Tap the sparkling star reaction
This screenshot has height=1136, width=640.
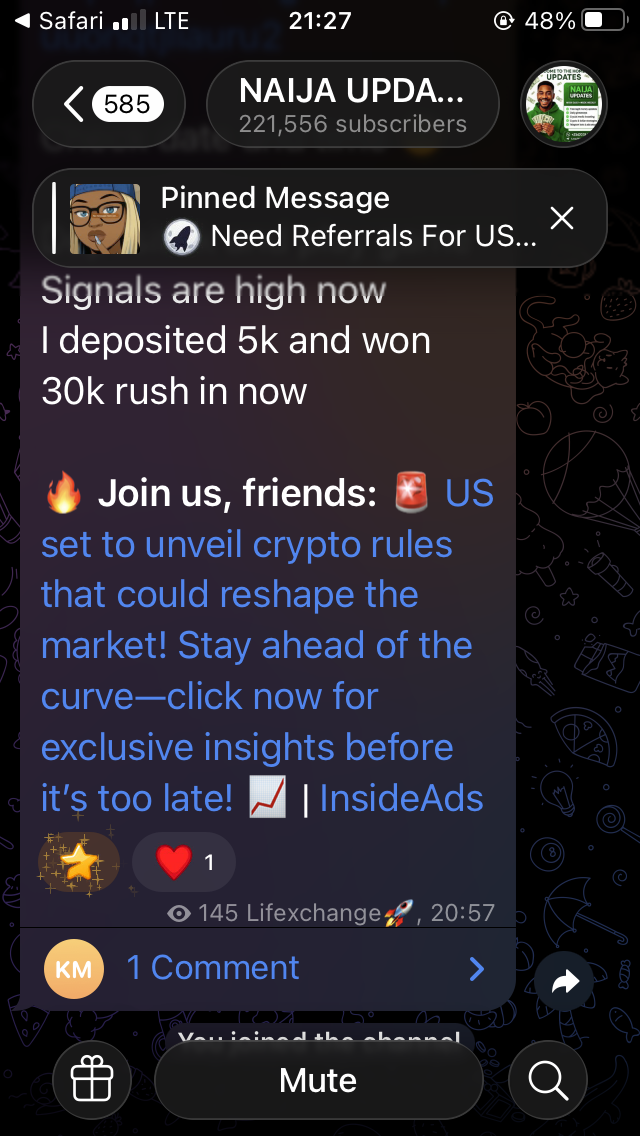[x=78, y=862]
